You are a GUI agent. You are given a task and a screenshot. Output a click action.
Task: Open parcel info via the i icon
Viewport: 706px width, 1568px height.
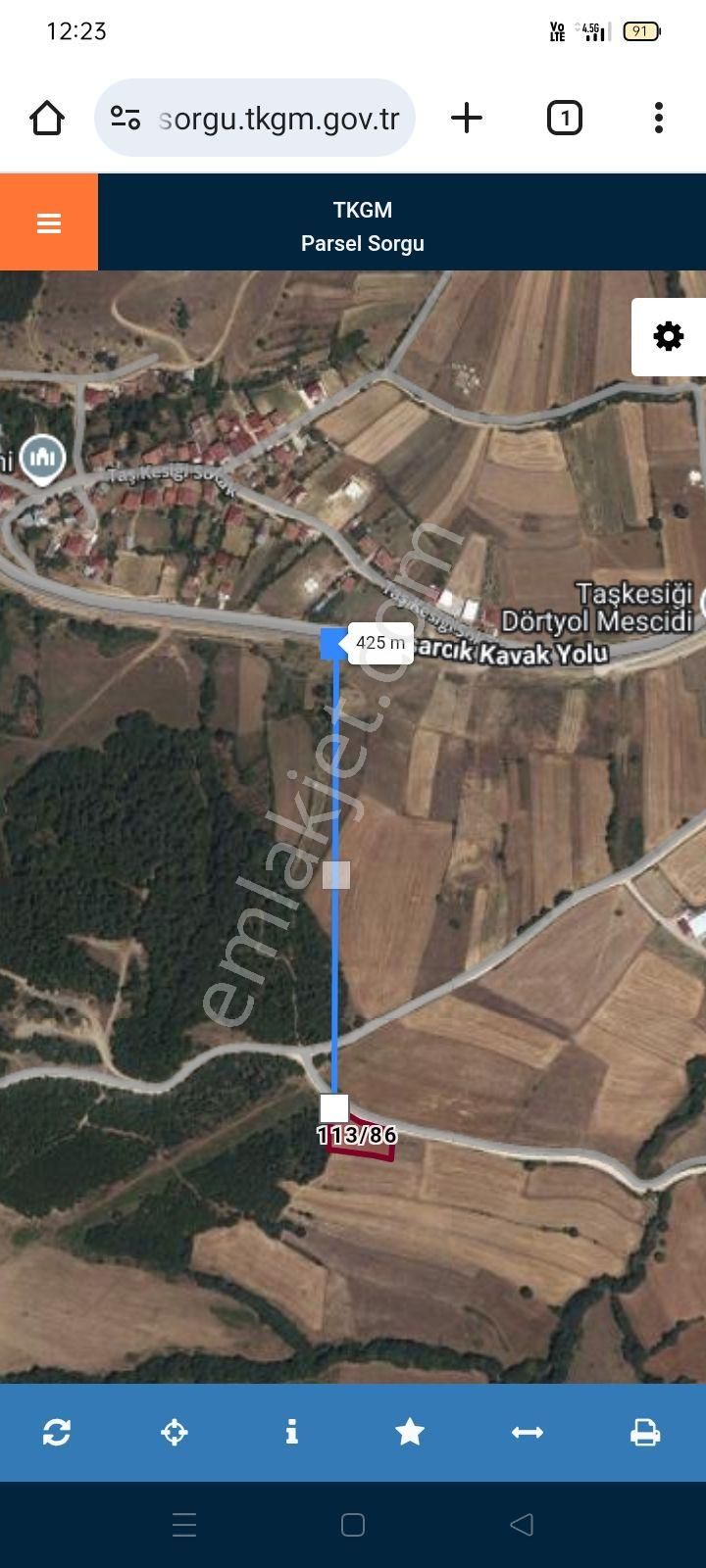point(291,1432)
